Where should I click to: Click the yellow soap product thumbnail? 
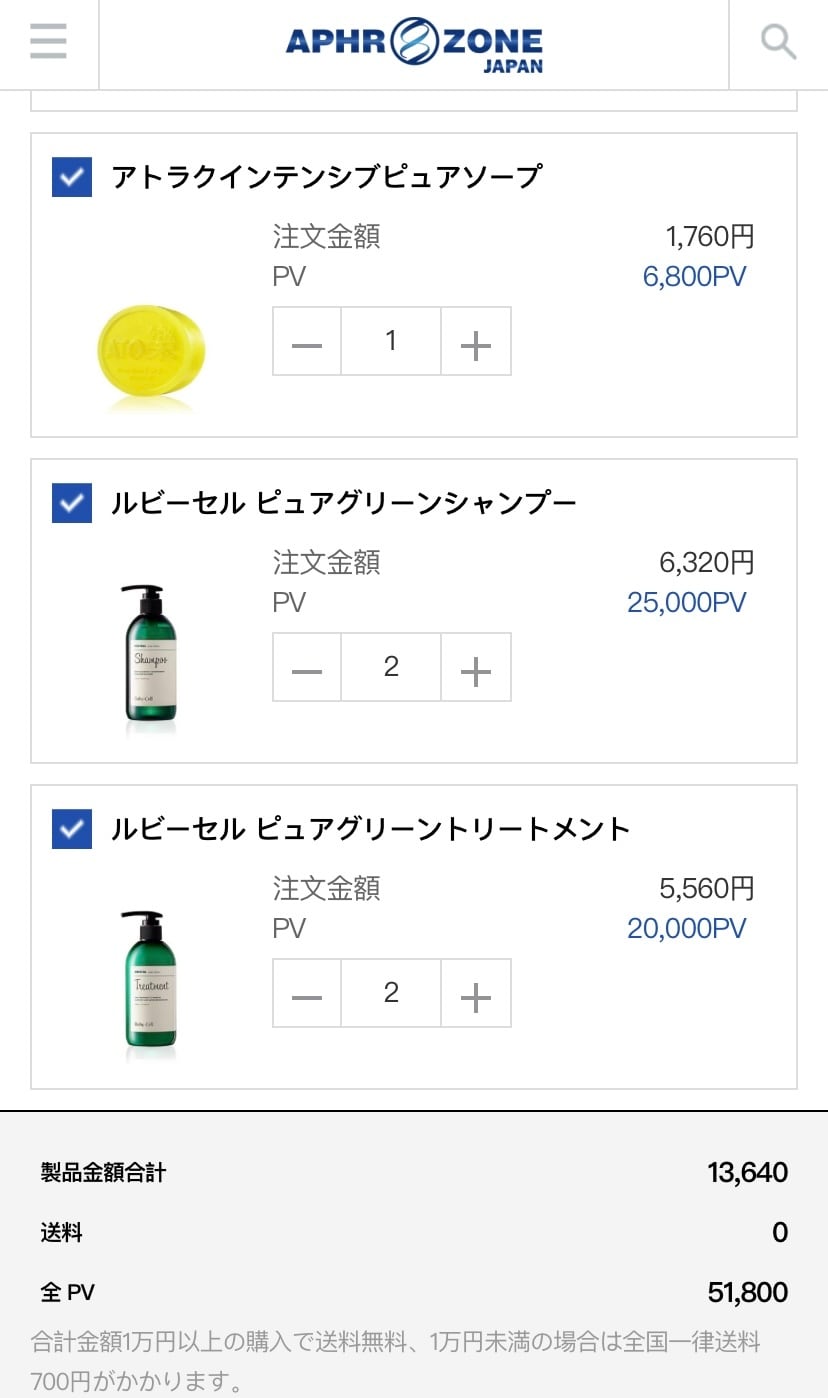151,348
